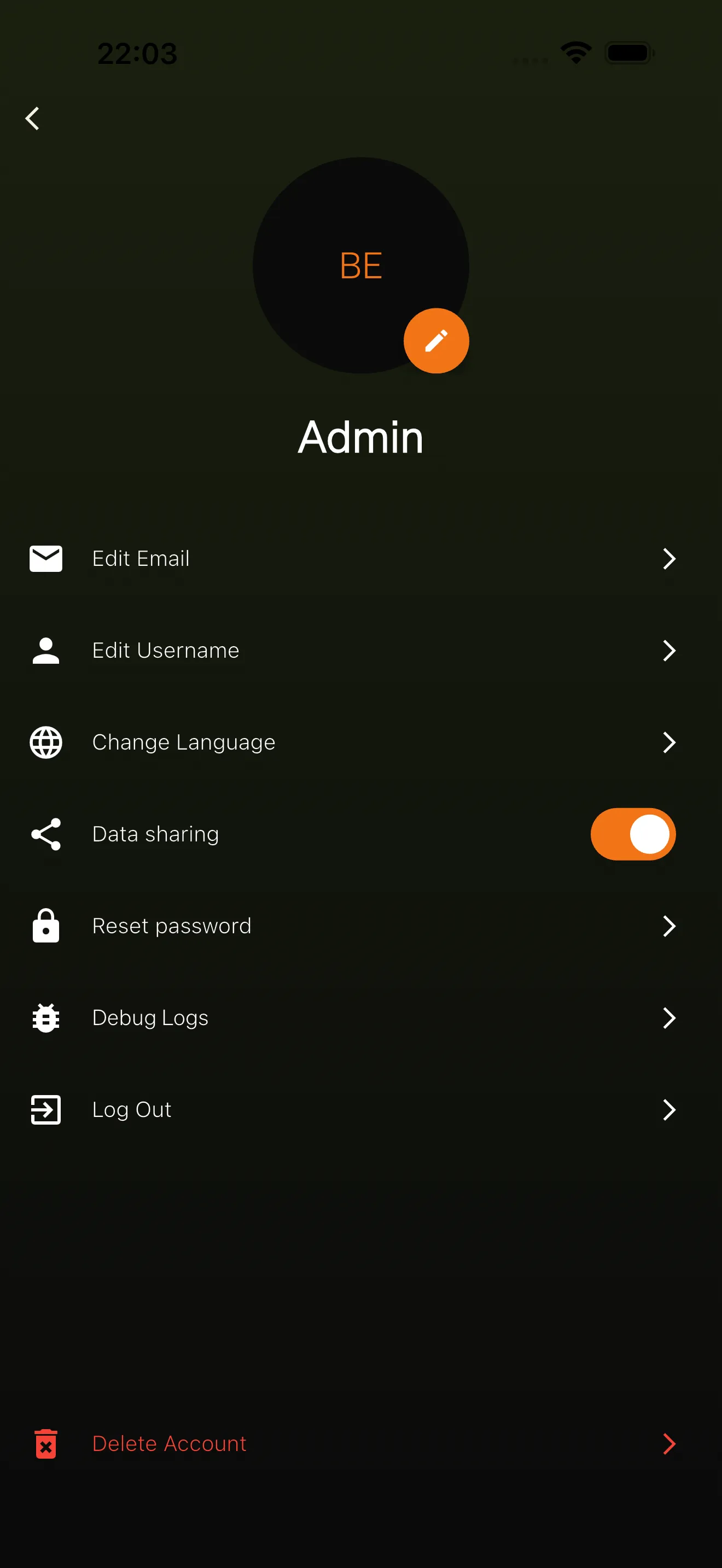Click the envelope icon beside Edit Email
This screenshot has height=1568, width=722.
coord(45,558)
